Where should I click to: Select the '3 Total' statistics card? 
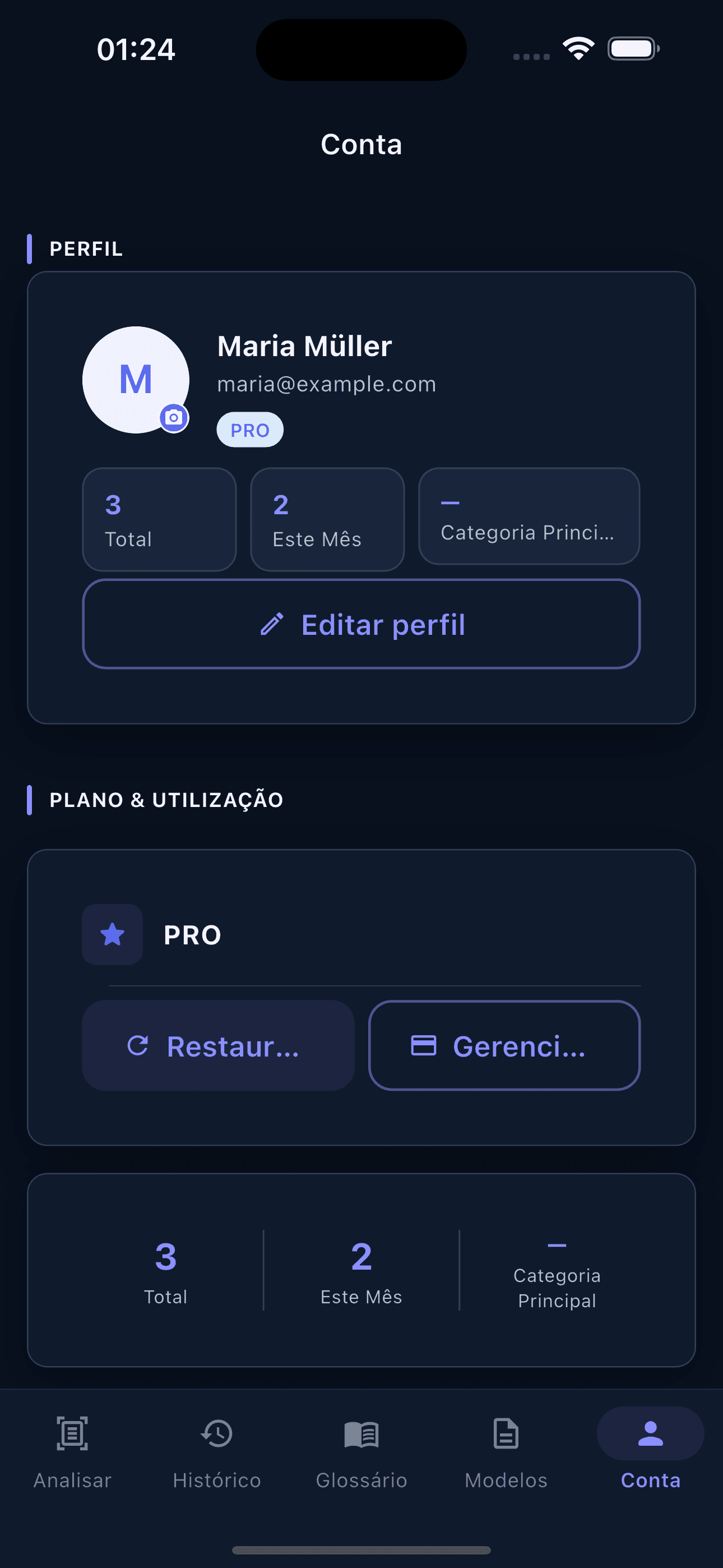(x=159, y=519)
